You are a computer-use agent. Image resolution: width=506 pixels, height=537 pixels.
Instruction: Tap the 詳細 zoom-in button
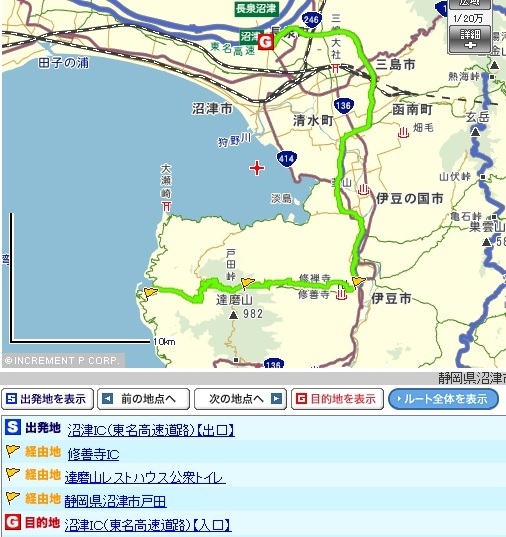(470, 39)
